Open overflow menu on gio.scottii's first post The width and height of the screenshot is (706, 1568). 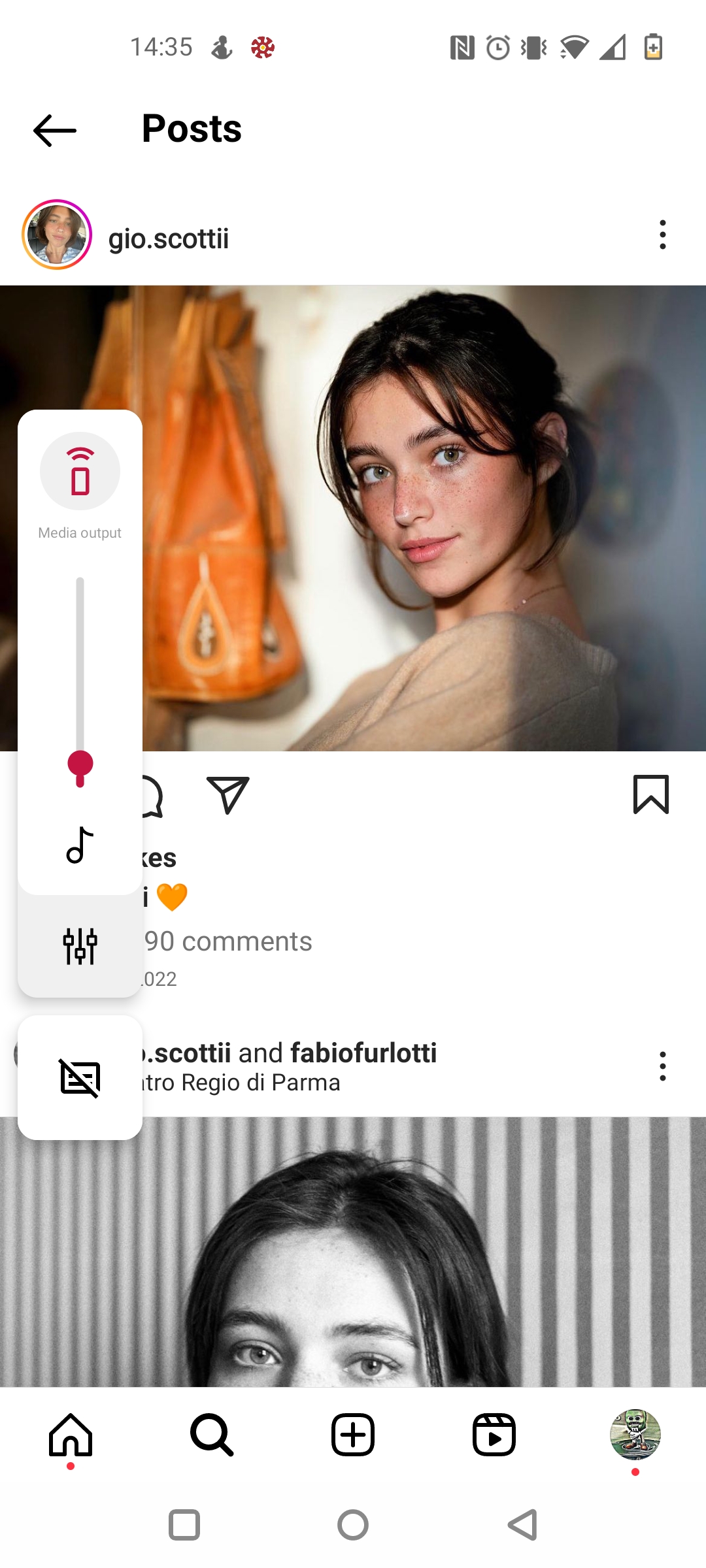(662, 235)
